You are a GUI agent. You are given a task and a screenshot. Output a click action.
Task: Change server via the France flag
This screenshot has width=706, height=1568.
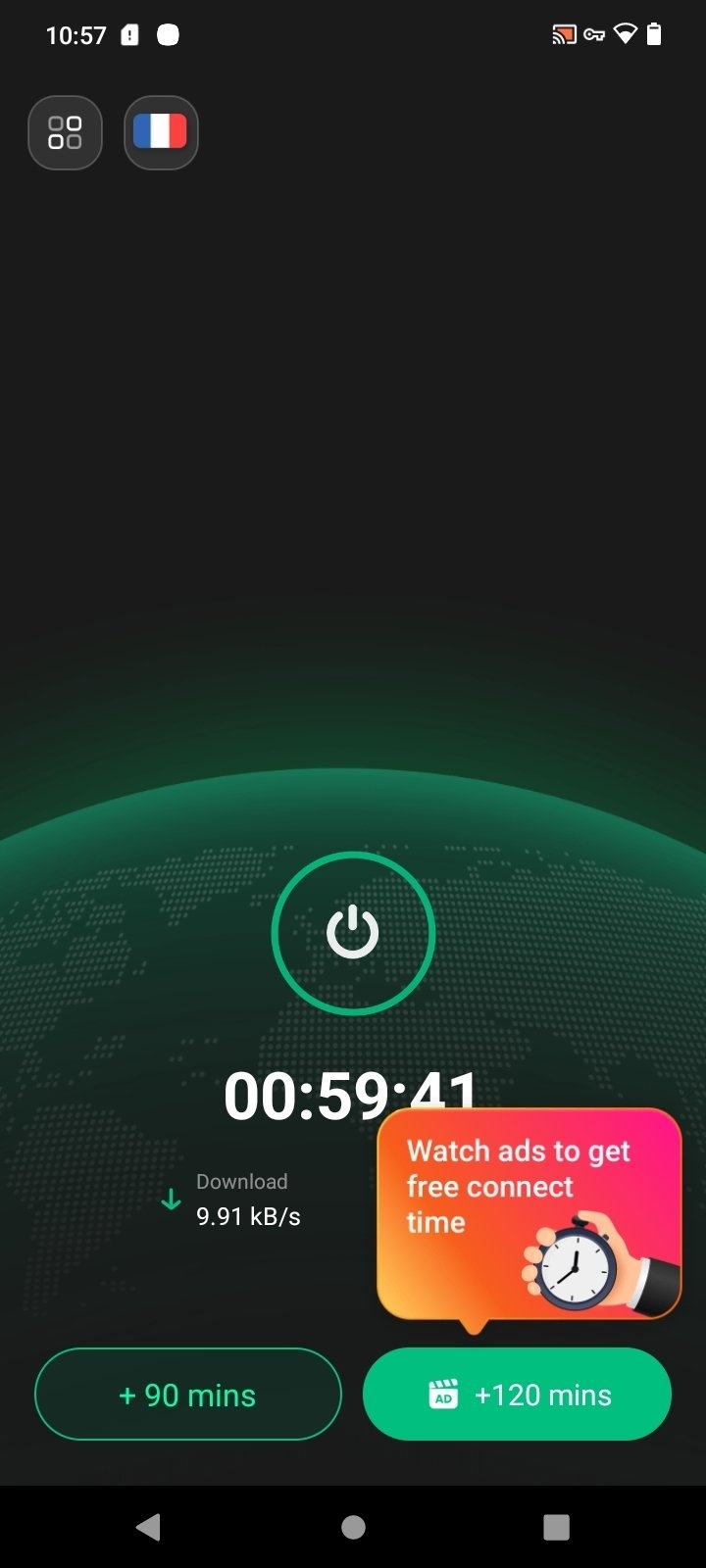(x=161, y=132)
